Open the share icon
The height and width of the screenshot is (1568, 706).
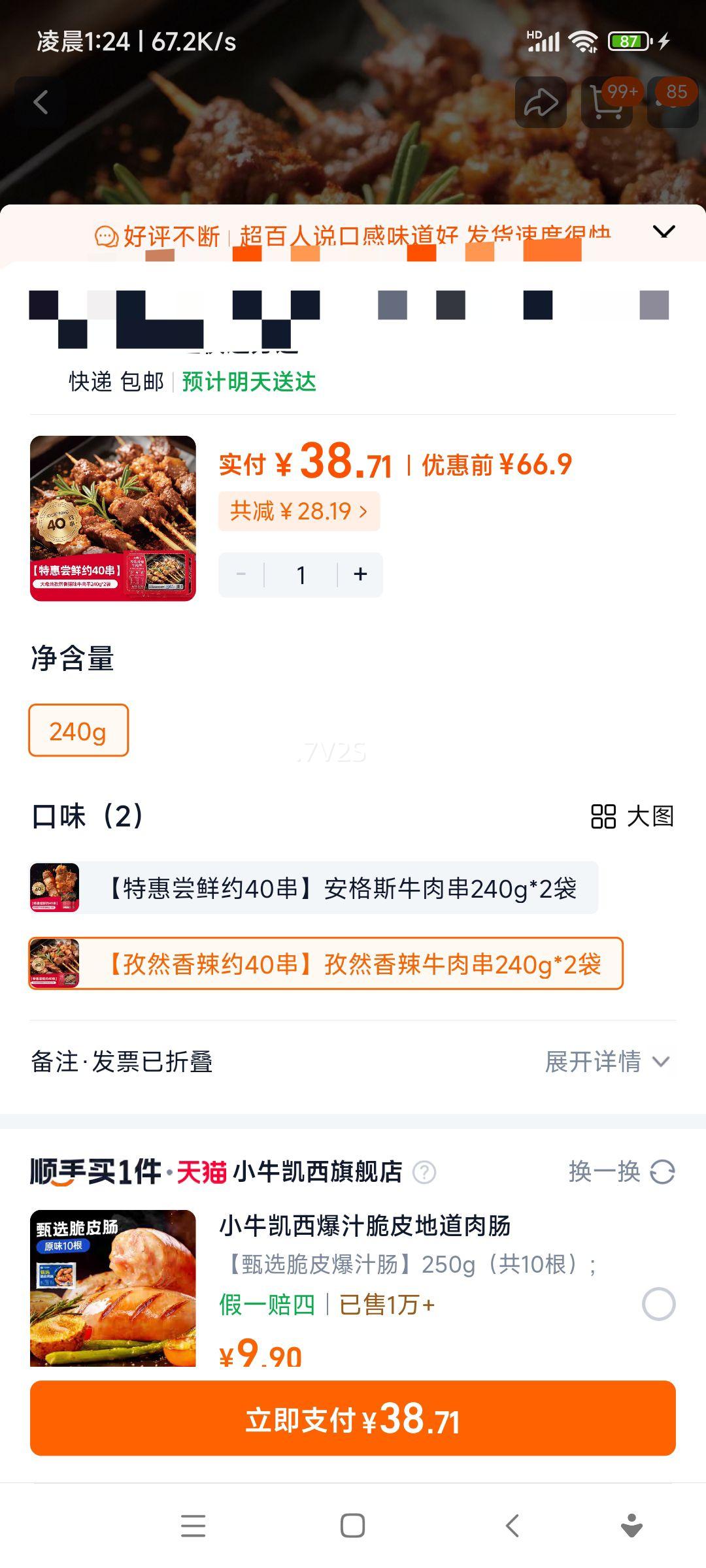click(x=541, y=101)
